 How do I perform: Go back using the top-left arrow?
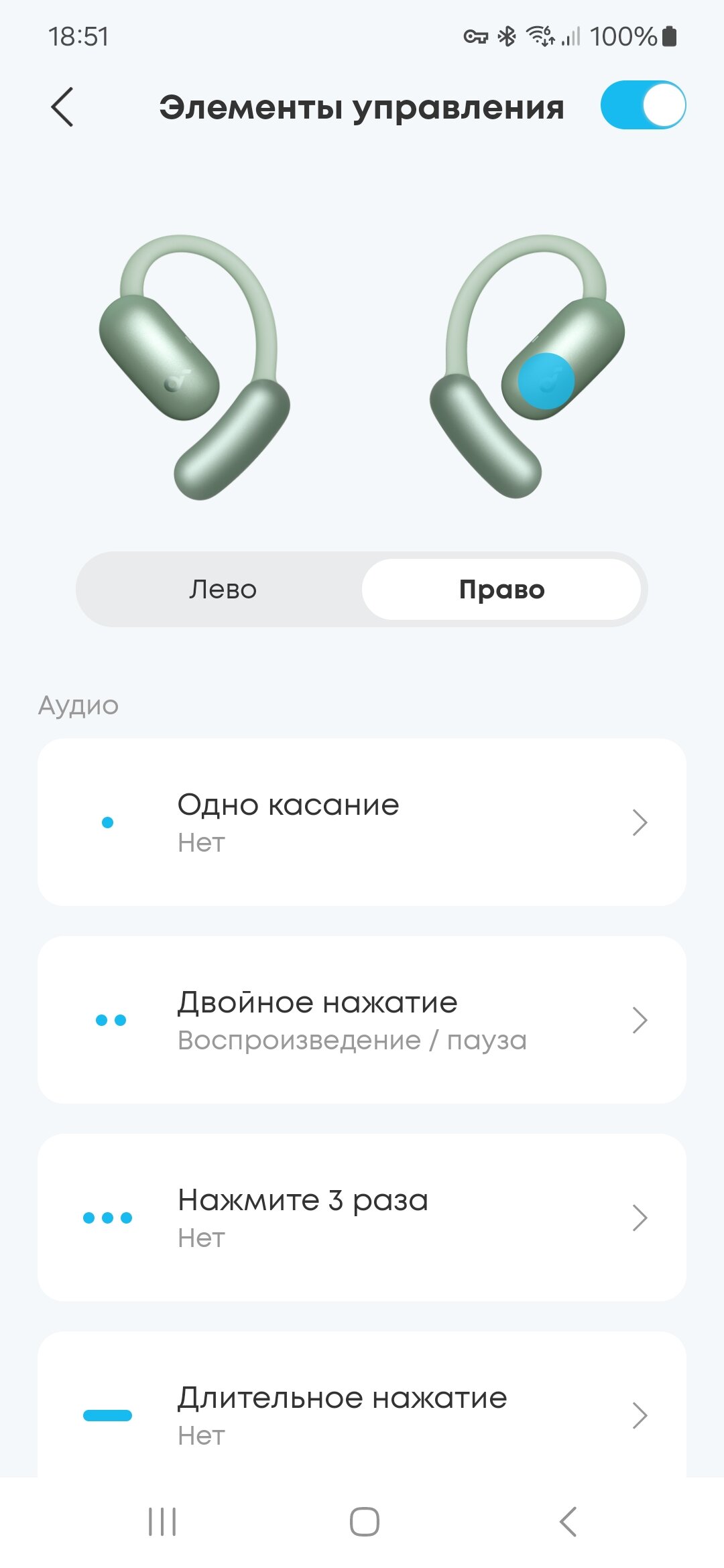[x=62, y=107]
